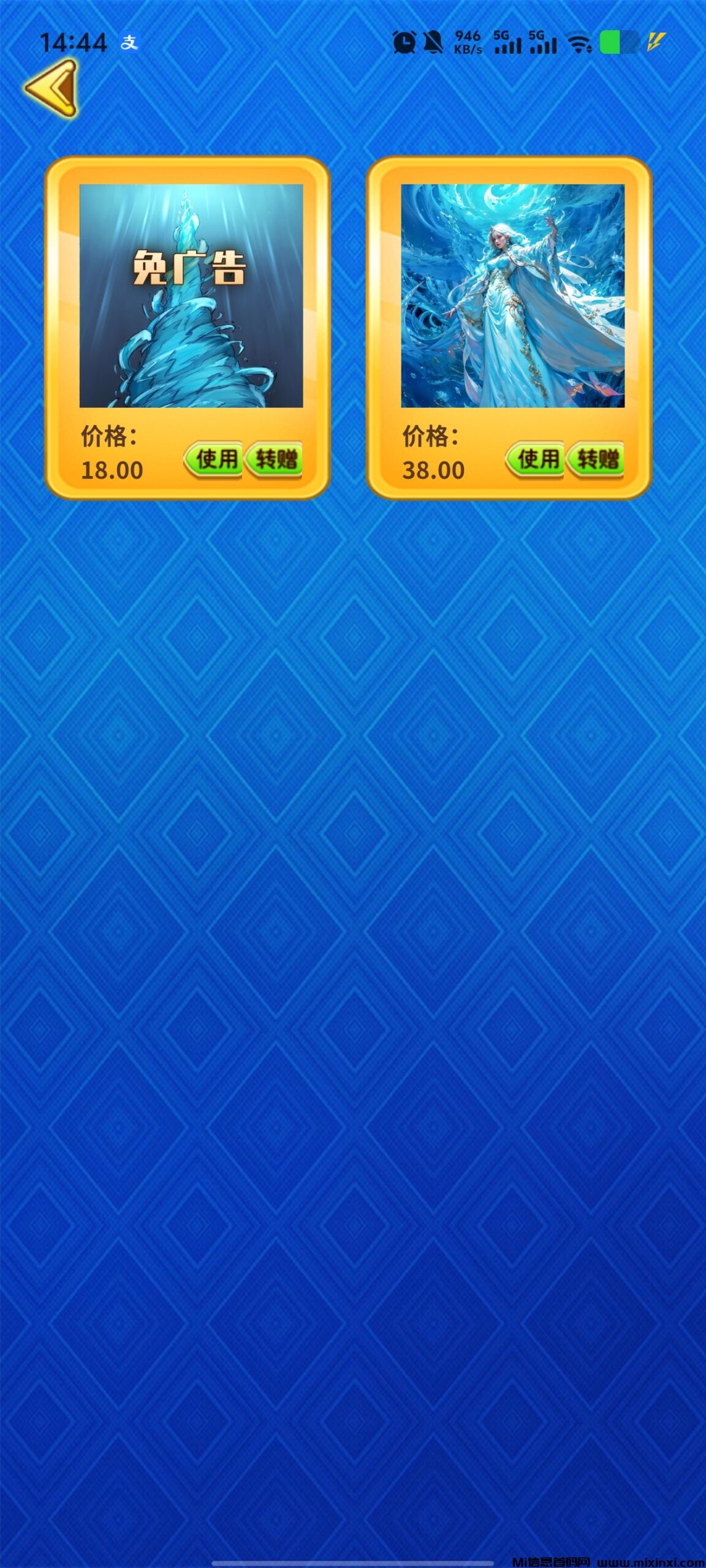Go back using the golden arrow
Screen dimensions: 706x1568
52,89
